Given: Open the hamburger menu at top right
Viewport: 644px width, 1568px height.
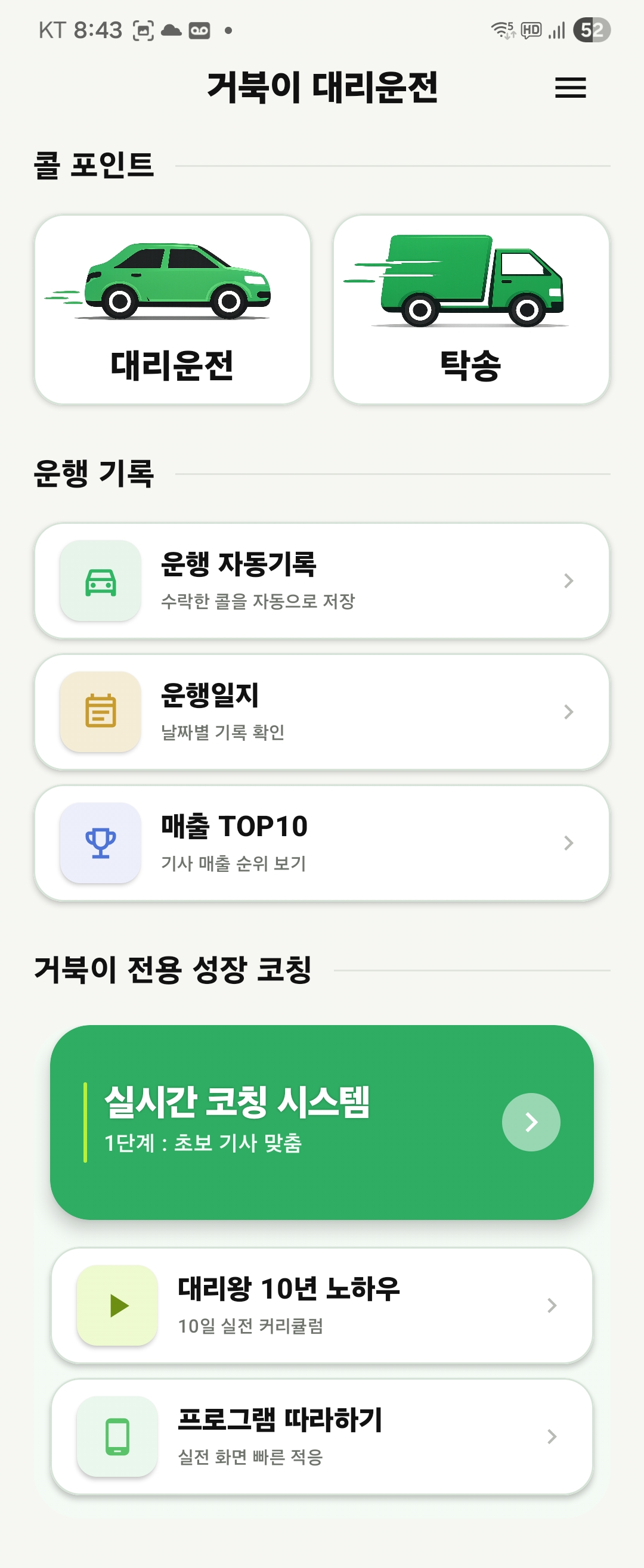Looking at the screenshot, I should [x=570, y=88].
